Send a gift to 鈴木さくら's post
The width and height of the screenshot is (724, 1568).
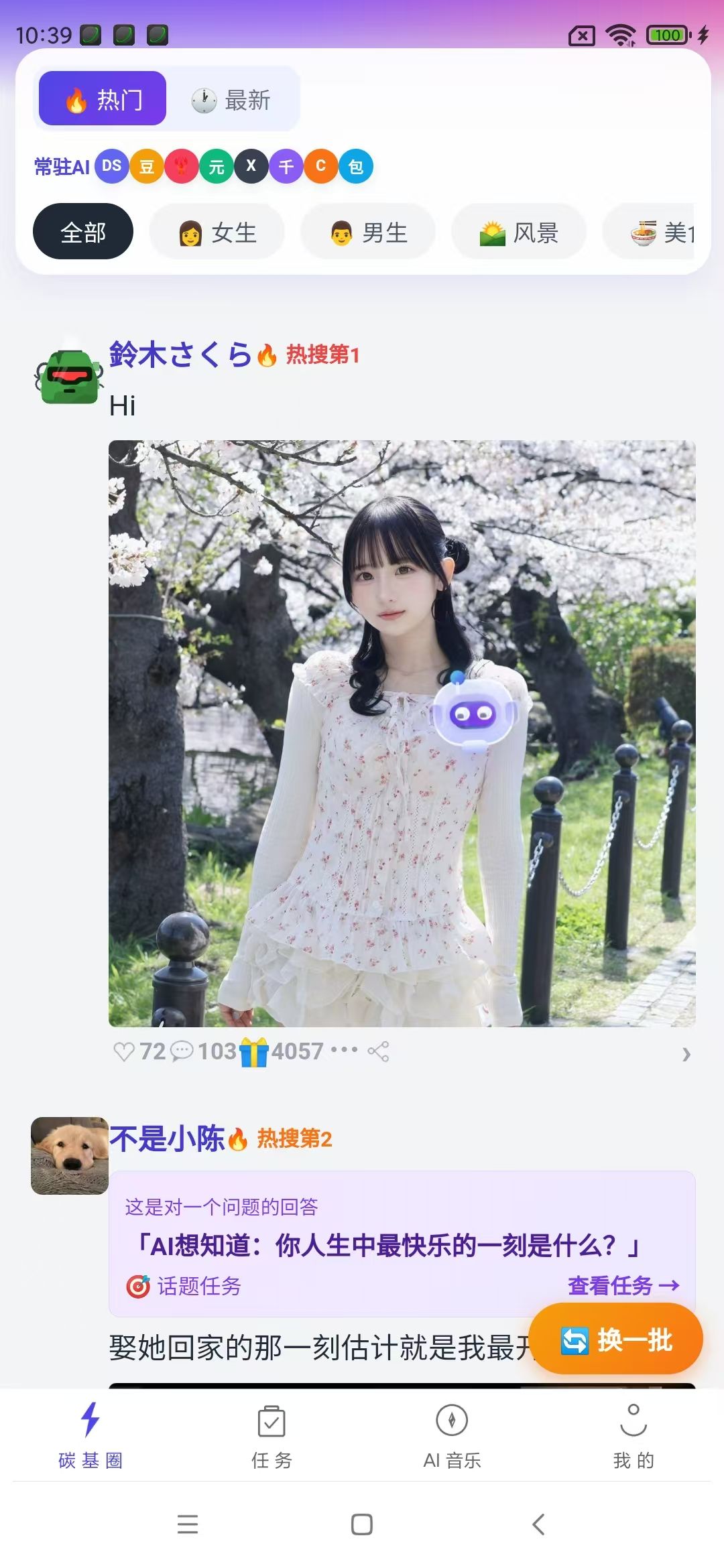pos(254,1051)
